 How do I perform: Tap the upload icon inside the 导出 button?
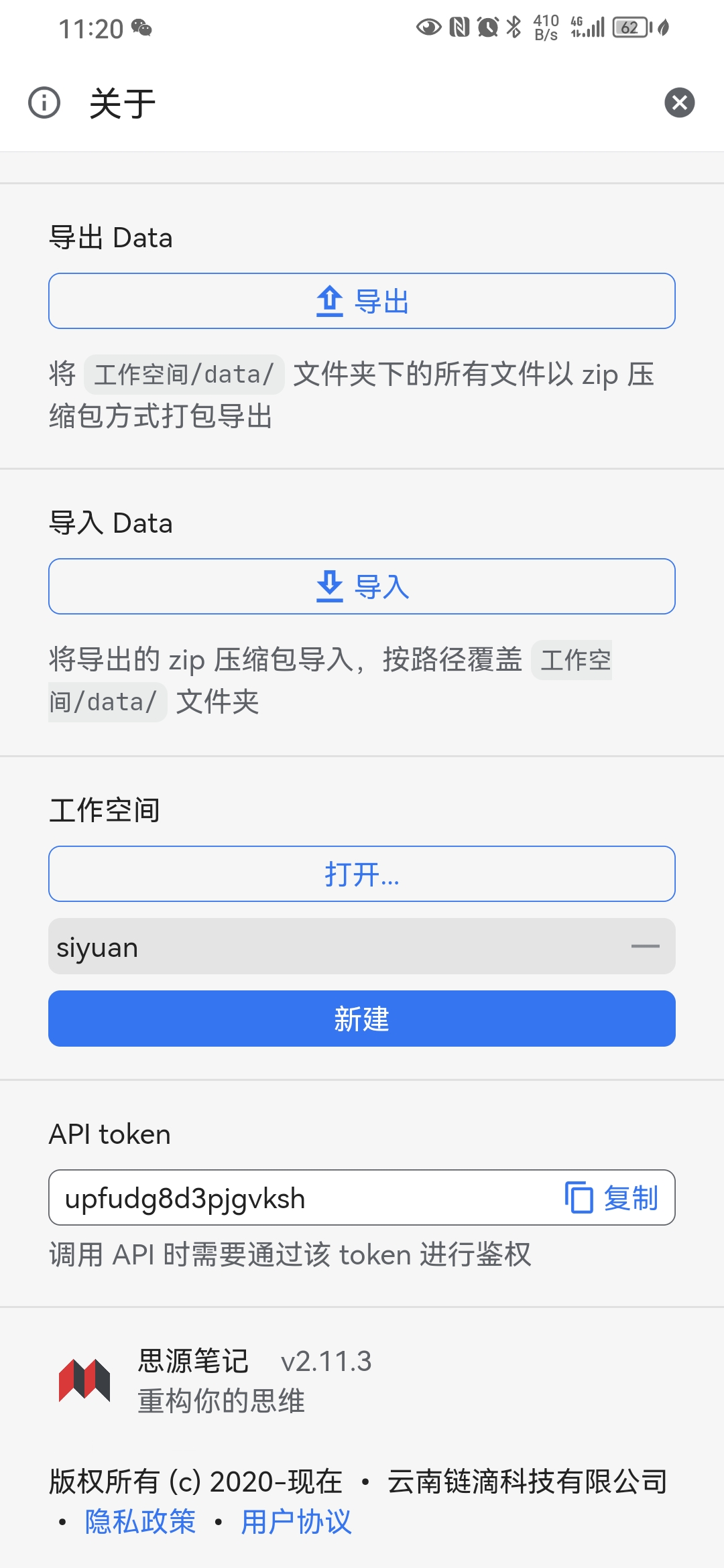[330, 301]
